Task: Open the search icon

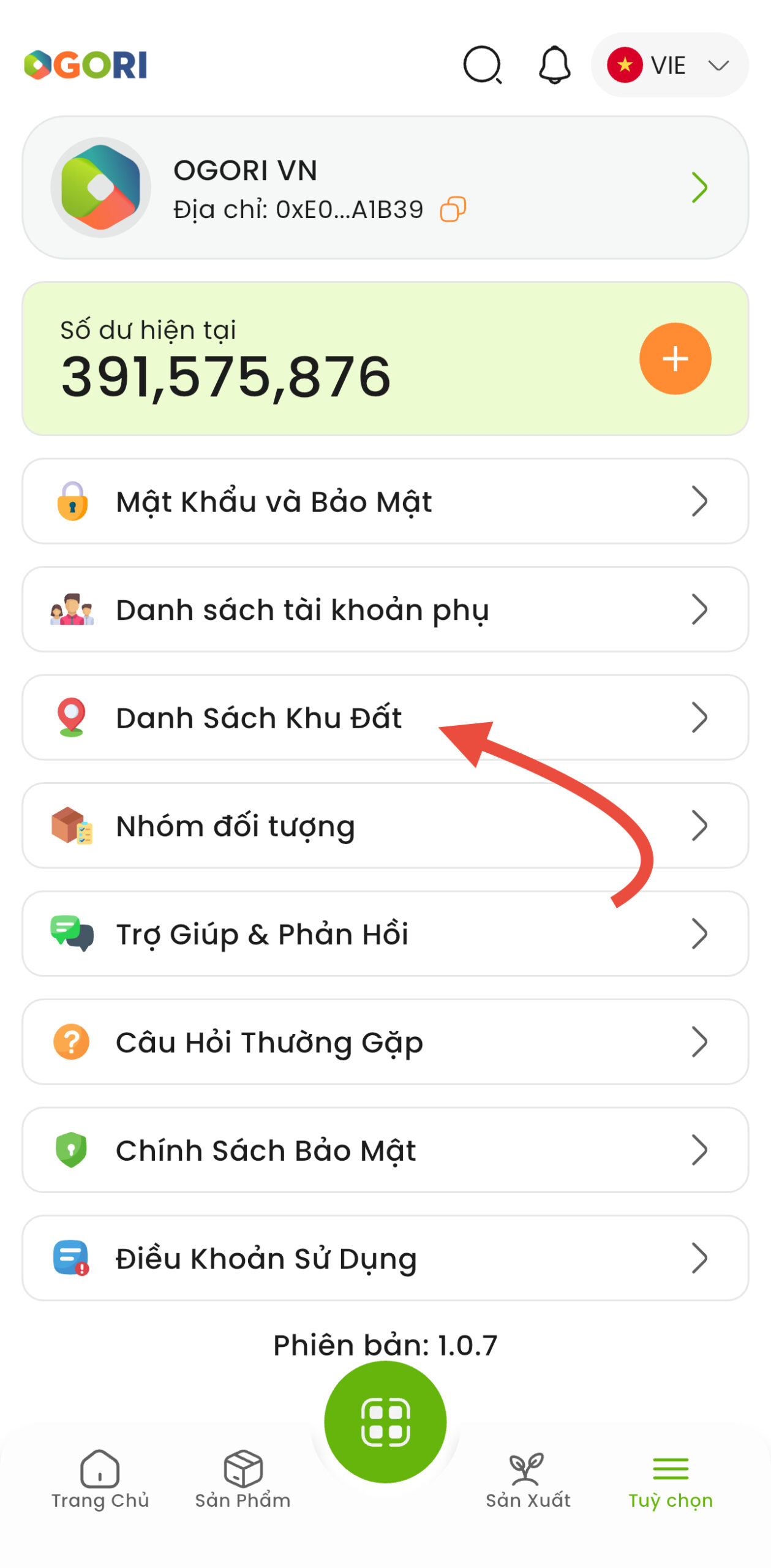Action: click(483, 65)
